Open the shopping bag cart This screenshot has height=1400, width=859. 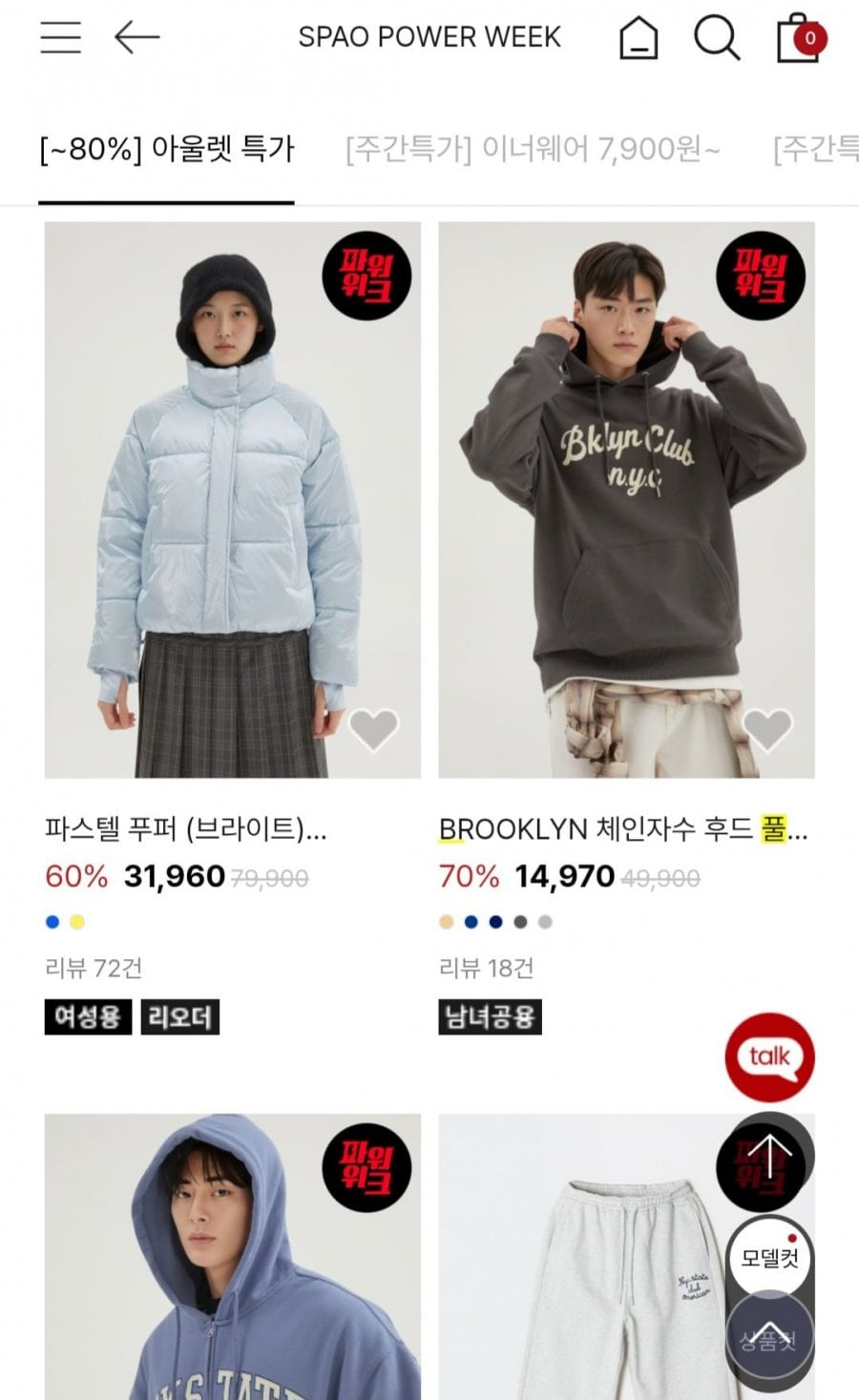(x=800, y=39)
